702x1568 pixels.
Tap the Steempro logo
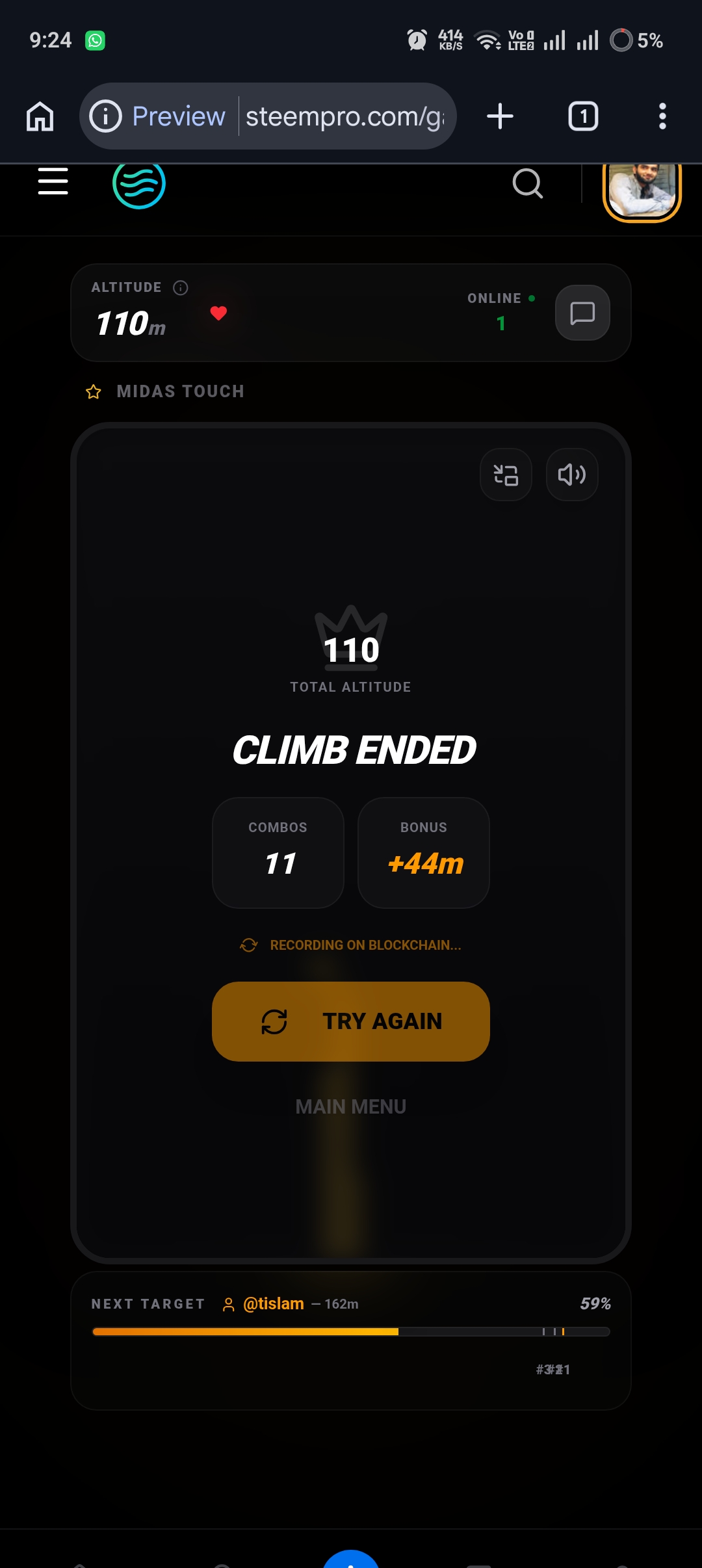pos(139,185)
